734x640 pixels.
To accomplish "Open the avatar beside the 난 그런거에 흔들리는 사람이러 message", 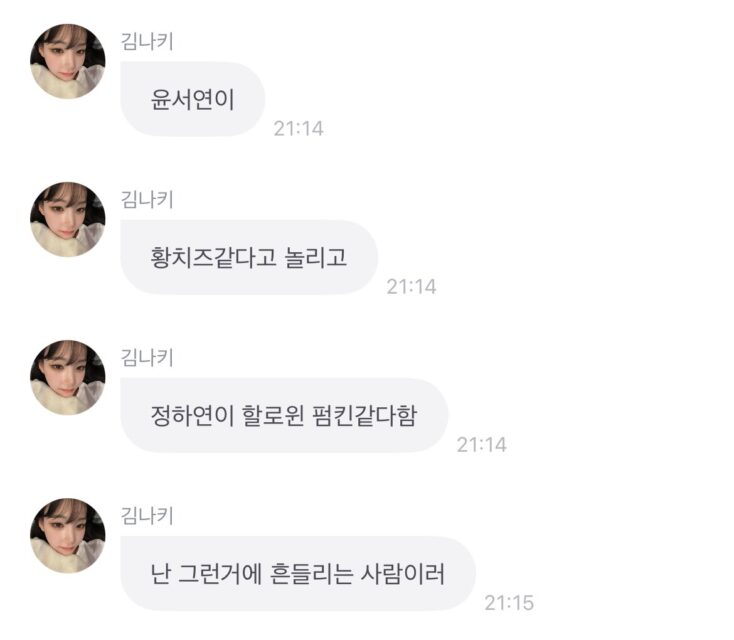I will (x=68, y=535).
